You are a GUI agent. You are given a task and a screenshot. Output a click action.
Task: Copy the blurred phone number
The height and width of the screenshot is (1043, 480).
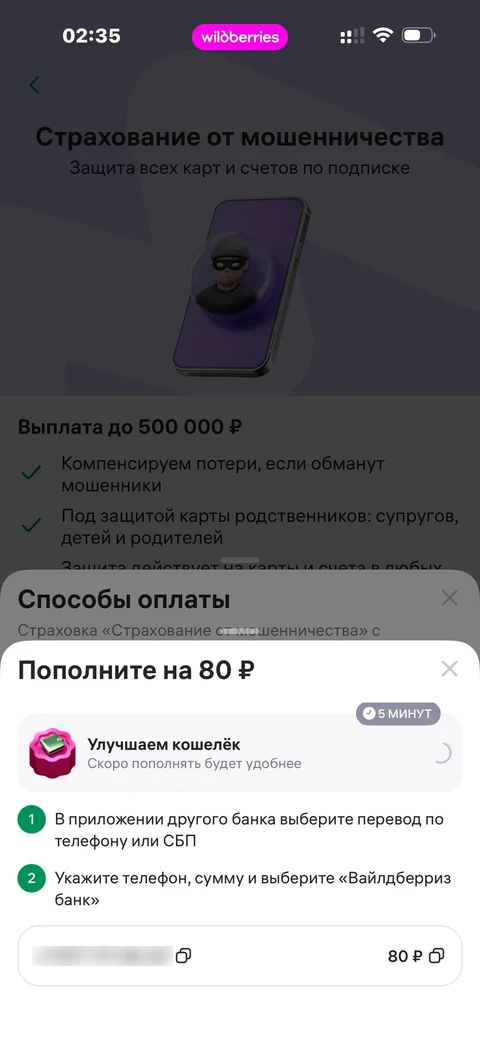[x=183, y=956]
